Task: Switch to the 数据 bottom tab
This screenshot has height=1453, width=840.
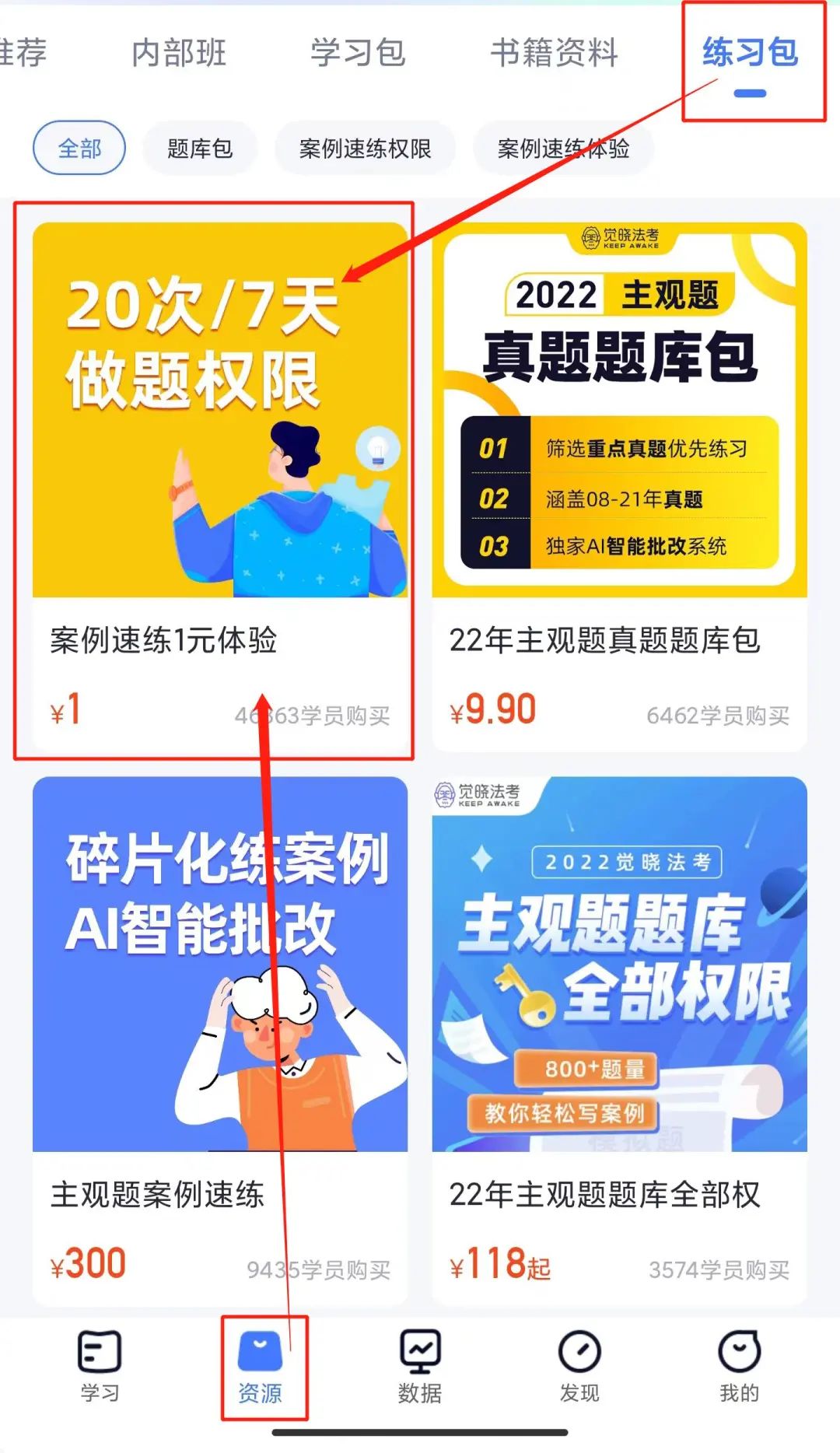Action: [x=420, y=1367]
